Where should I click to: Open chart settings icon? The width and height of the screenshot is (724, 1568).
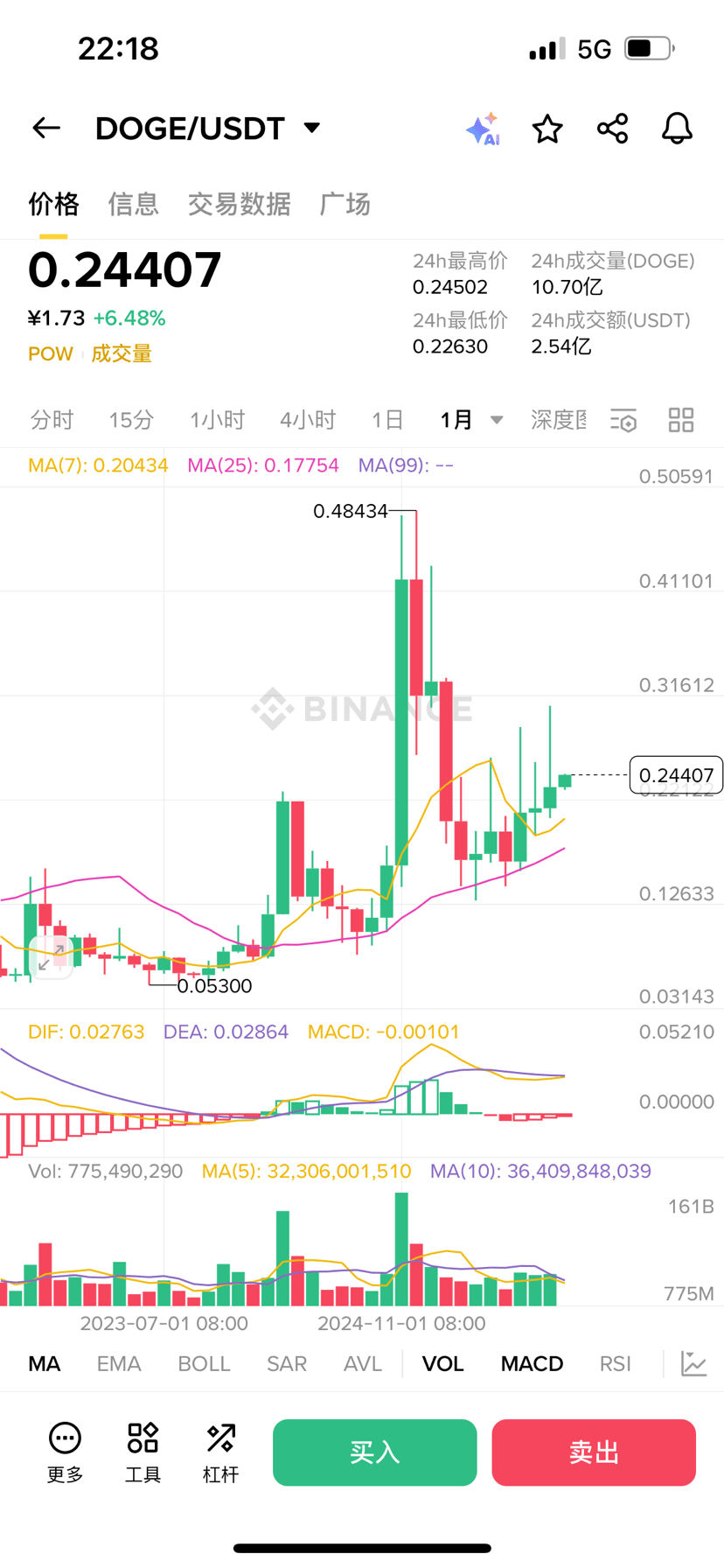(623, 421)
